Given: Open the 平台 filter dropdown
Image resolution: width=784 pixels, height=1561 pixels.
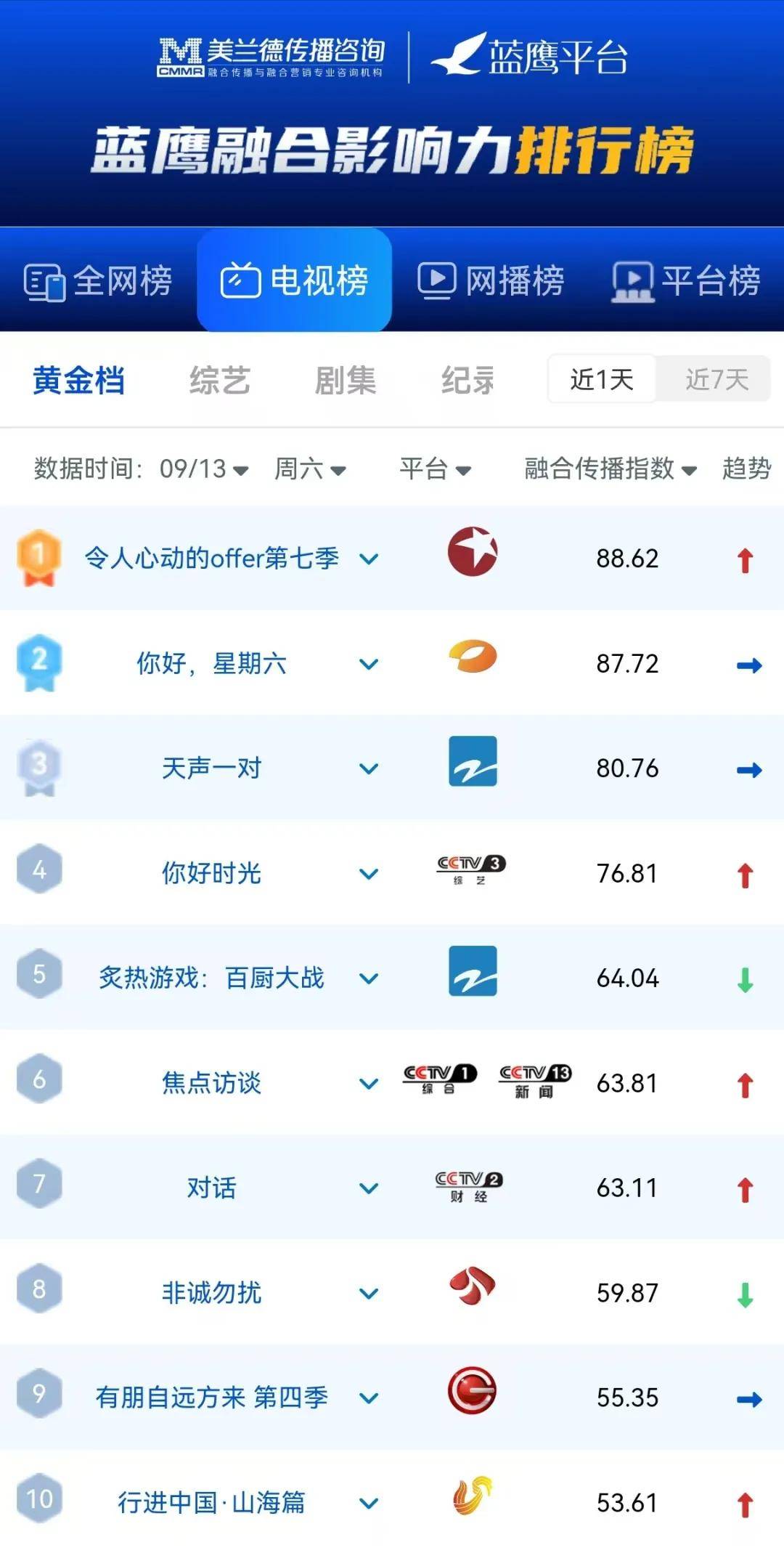Looking at the screenshot, I should pyautogui.click(x=436, y=469).
